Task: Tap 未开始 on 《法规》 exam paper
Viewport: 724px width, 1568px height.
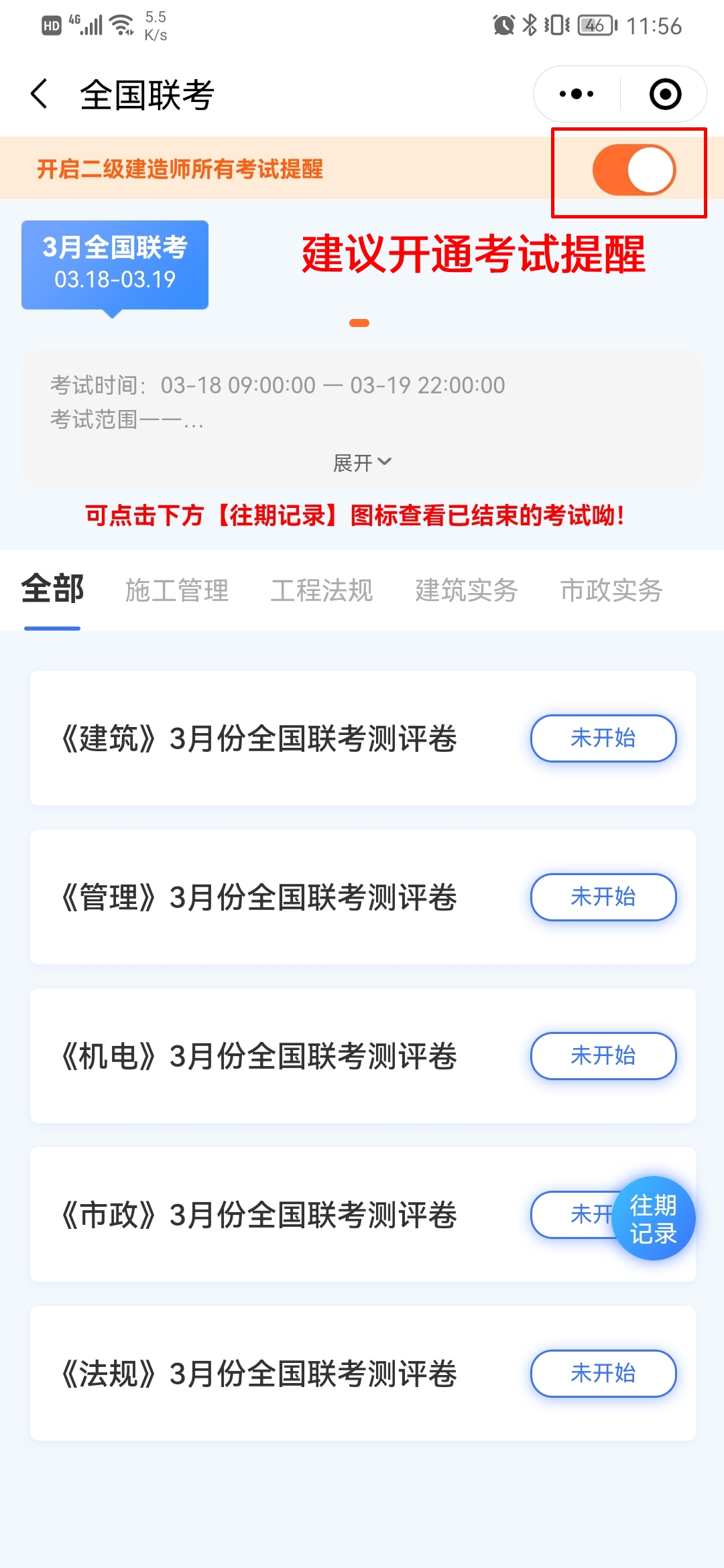Action: coord(603,1374)
